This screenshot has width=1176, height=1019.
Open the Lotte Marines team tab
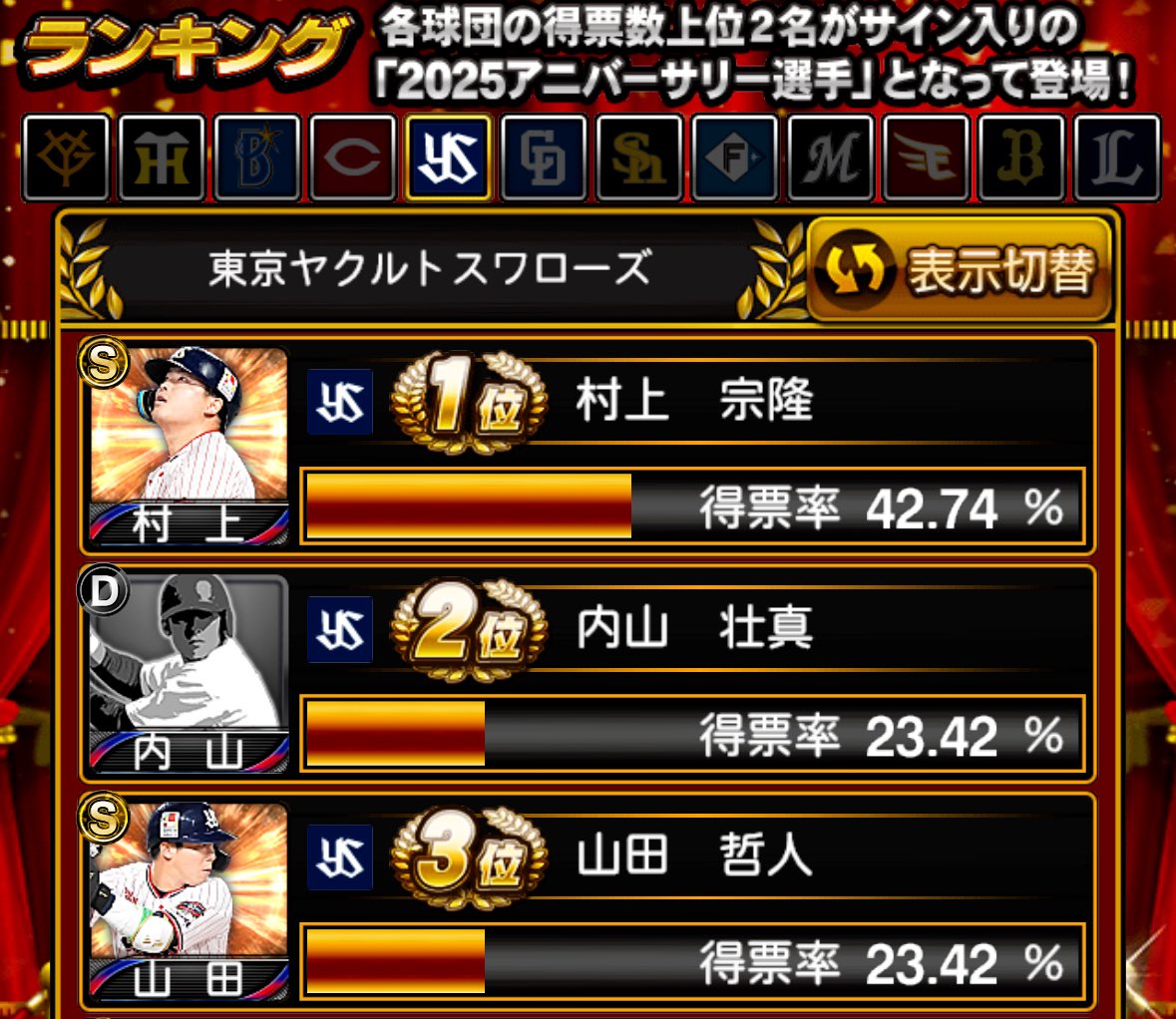[x=831, y=160]
